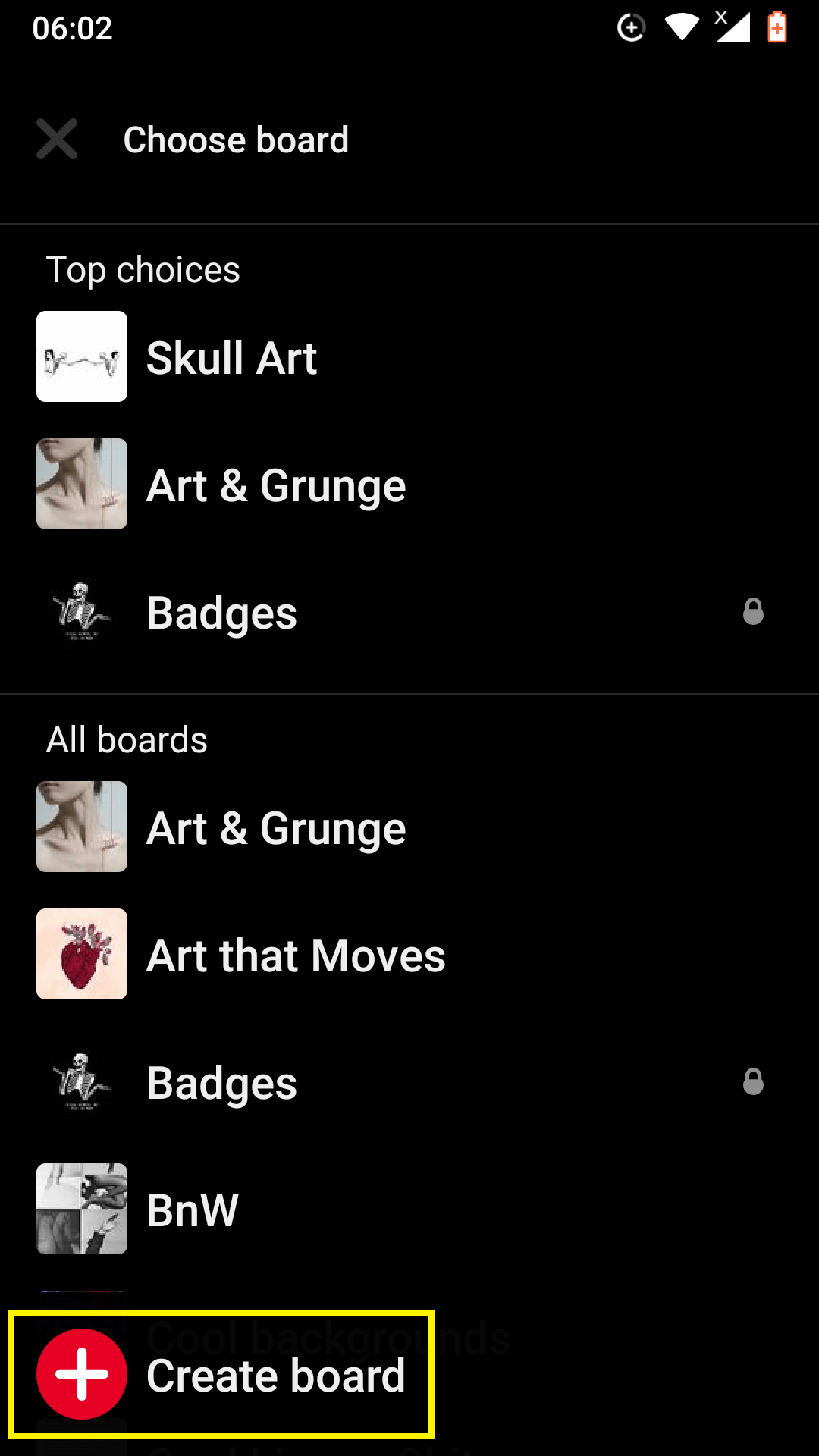The image size is (819, 1456).
Task: Click the Badges skeleton thumbnail in Top choices
Action: pos(81,612)
